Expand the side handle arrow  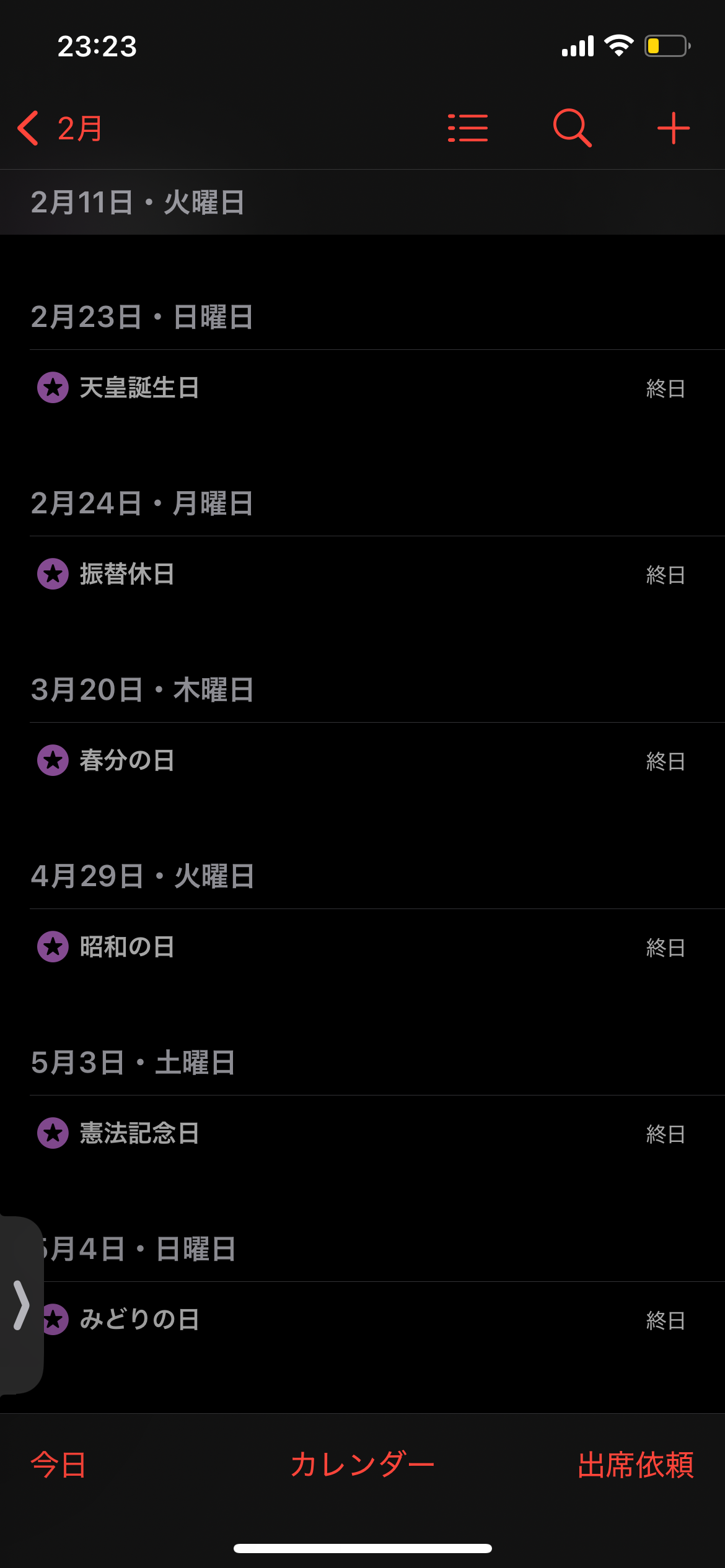coord(21,1305)
